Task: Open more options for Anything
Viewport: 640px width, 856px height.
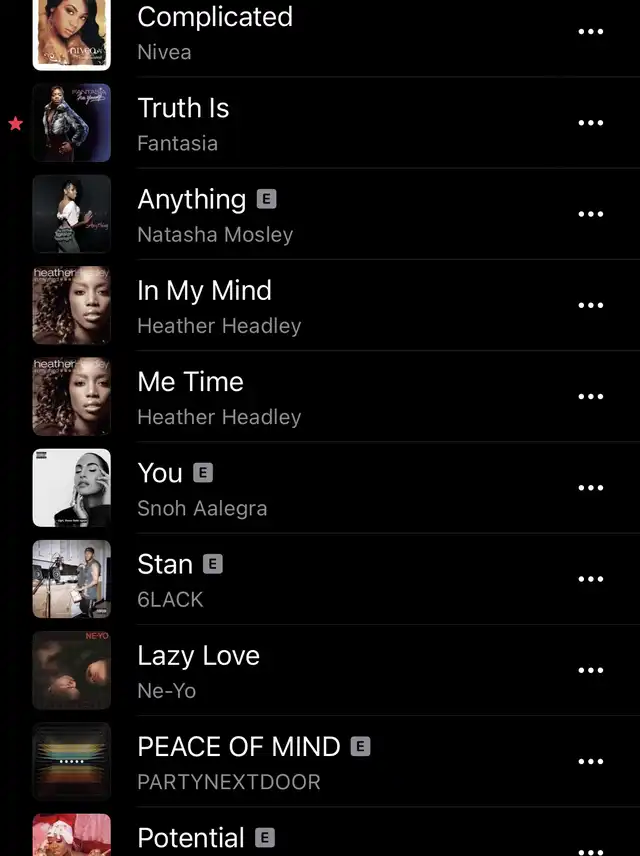Action: 591,214
